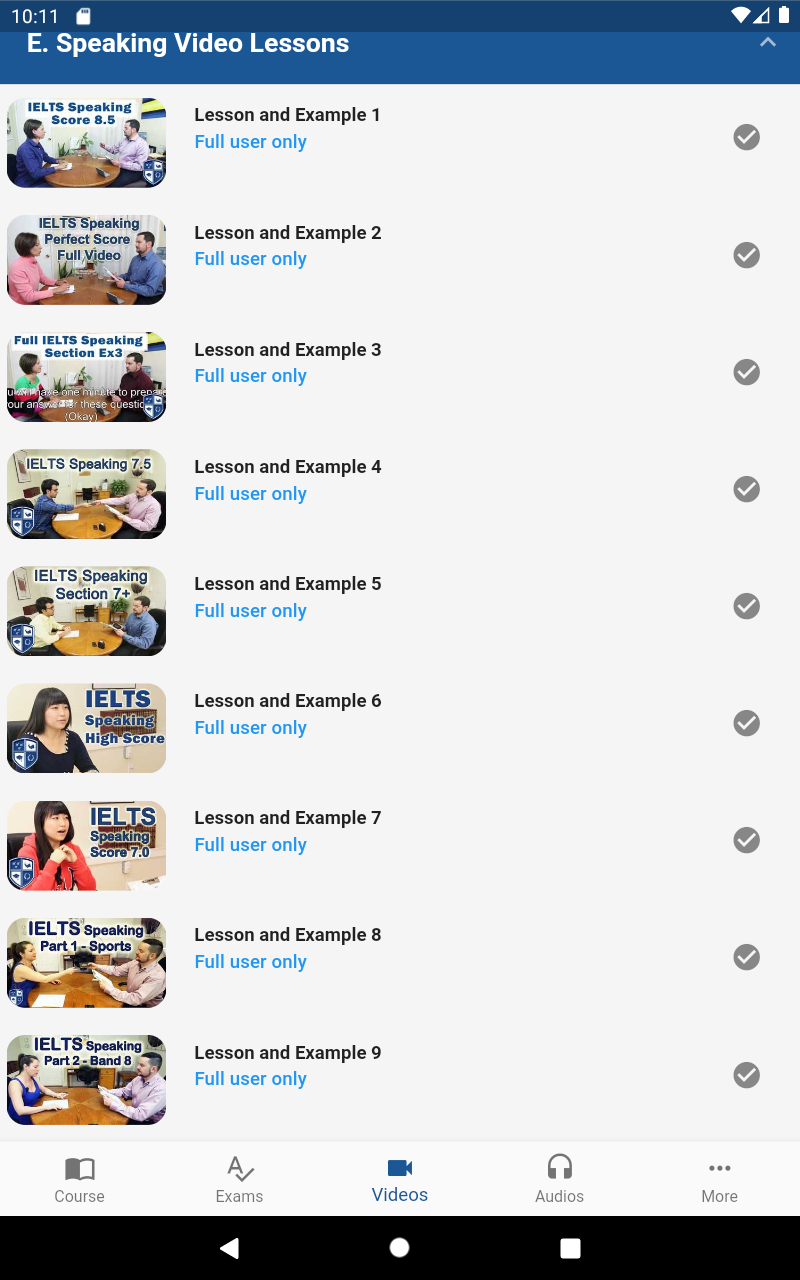Open Lesson and Example 9
This screenshot has height=1280, width=800.
pos(287,1053)
